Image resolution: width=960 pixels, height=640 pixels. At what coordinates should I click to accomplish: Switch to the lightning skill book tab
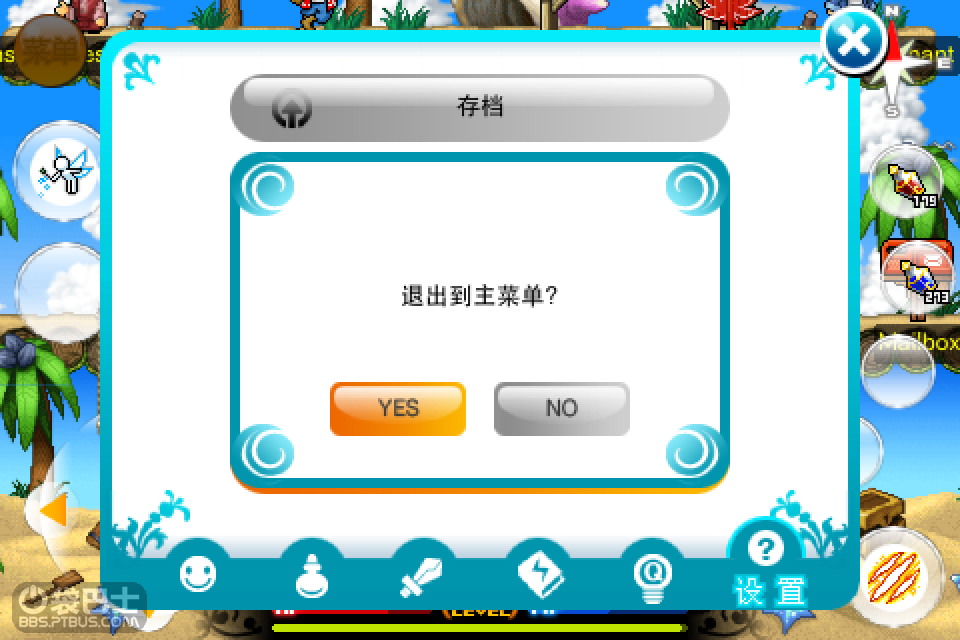540,575
